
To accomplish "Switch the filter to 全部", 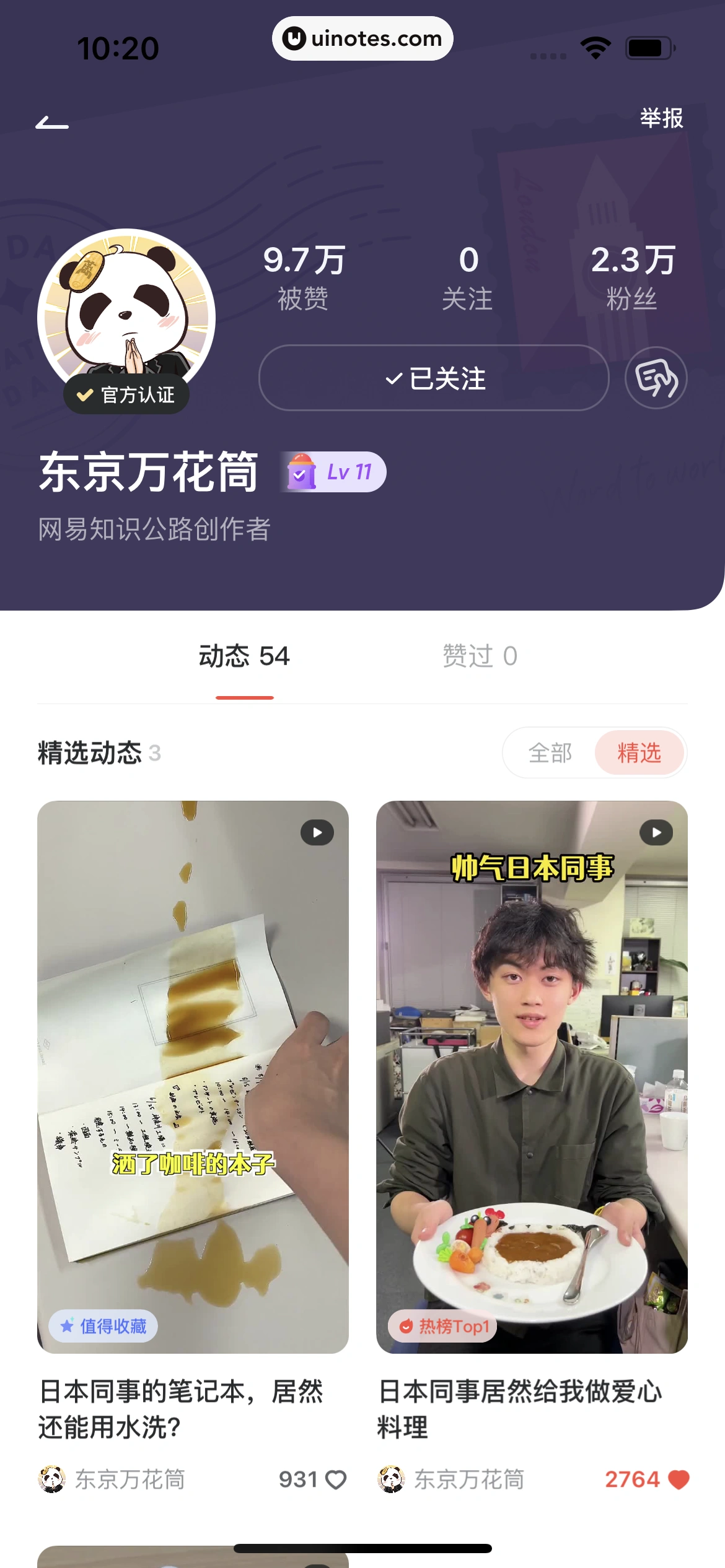I will point(549,752).
